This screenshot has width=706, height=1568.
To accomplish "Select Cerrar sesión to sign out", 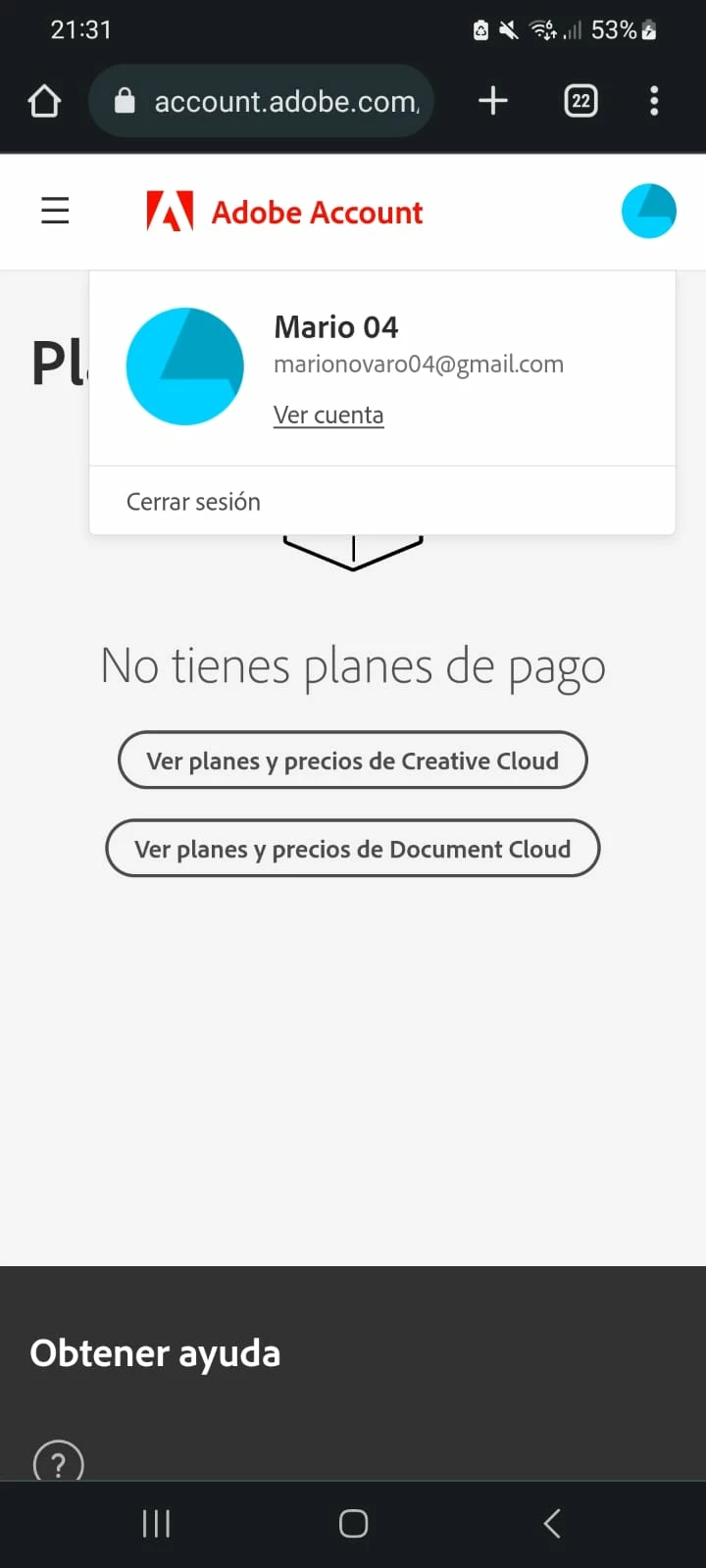I will (x=193, y=502).
